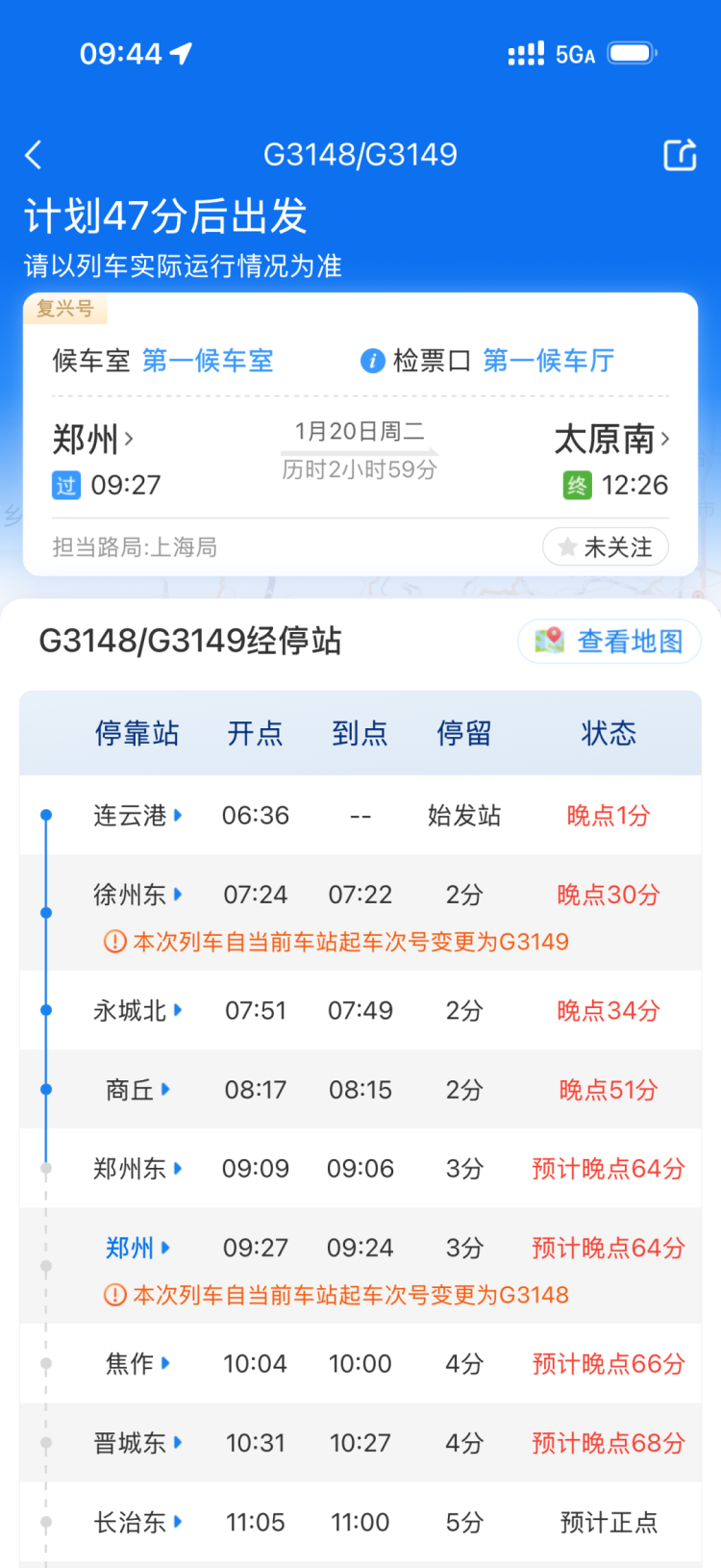The height and width of the screenshot is (1568, 721).
Task: Open 郑州东 stop entry
Action: click(137, 1169)
